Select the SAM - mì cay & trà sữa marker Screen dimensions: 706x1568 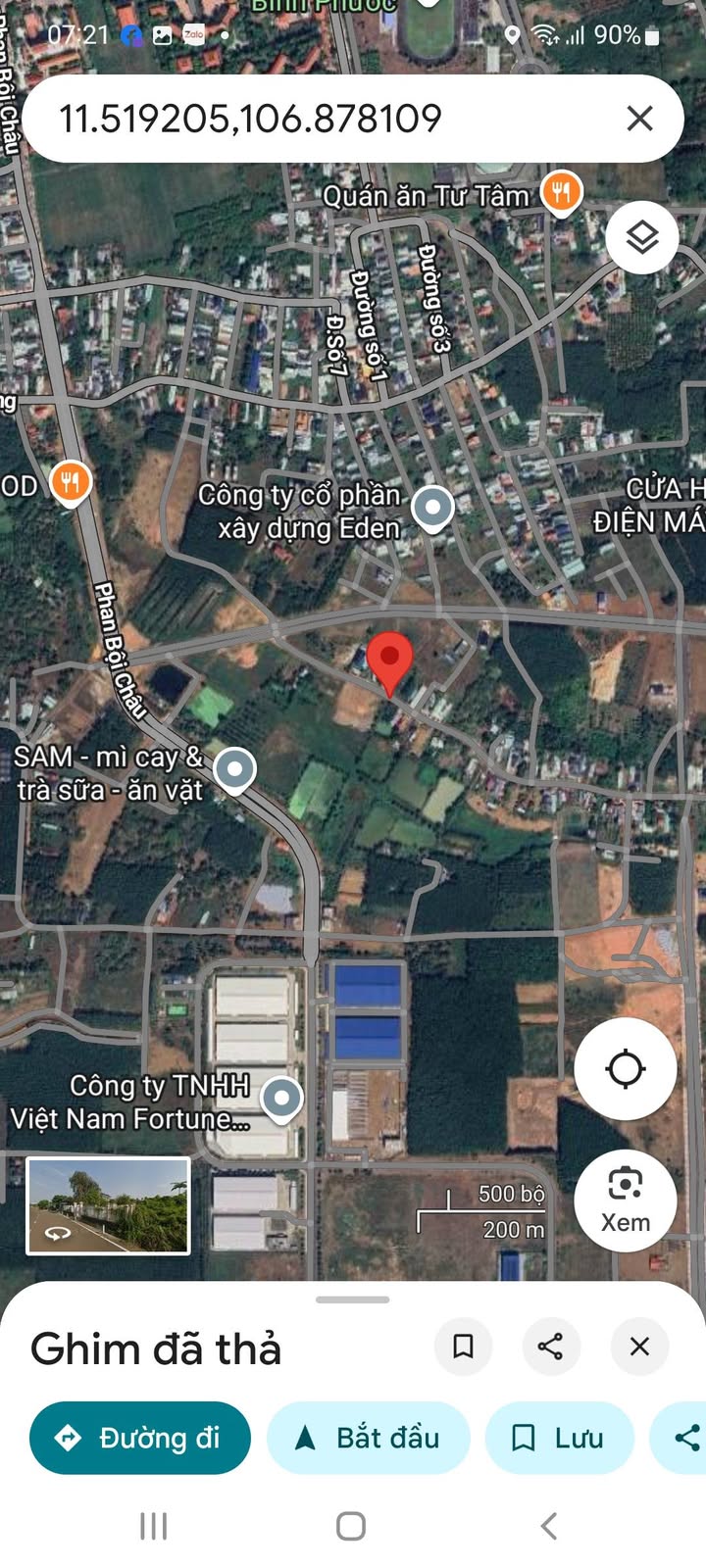234,769
